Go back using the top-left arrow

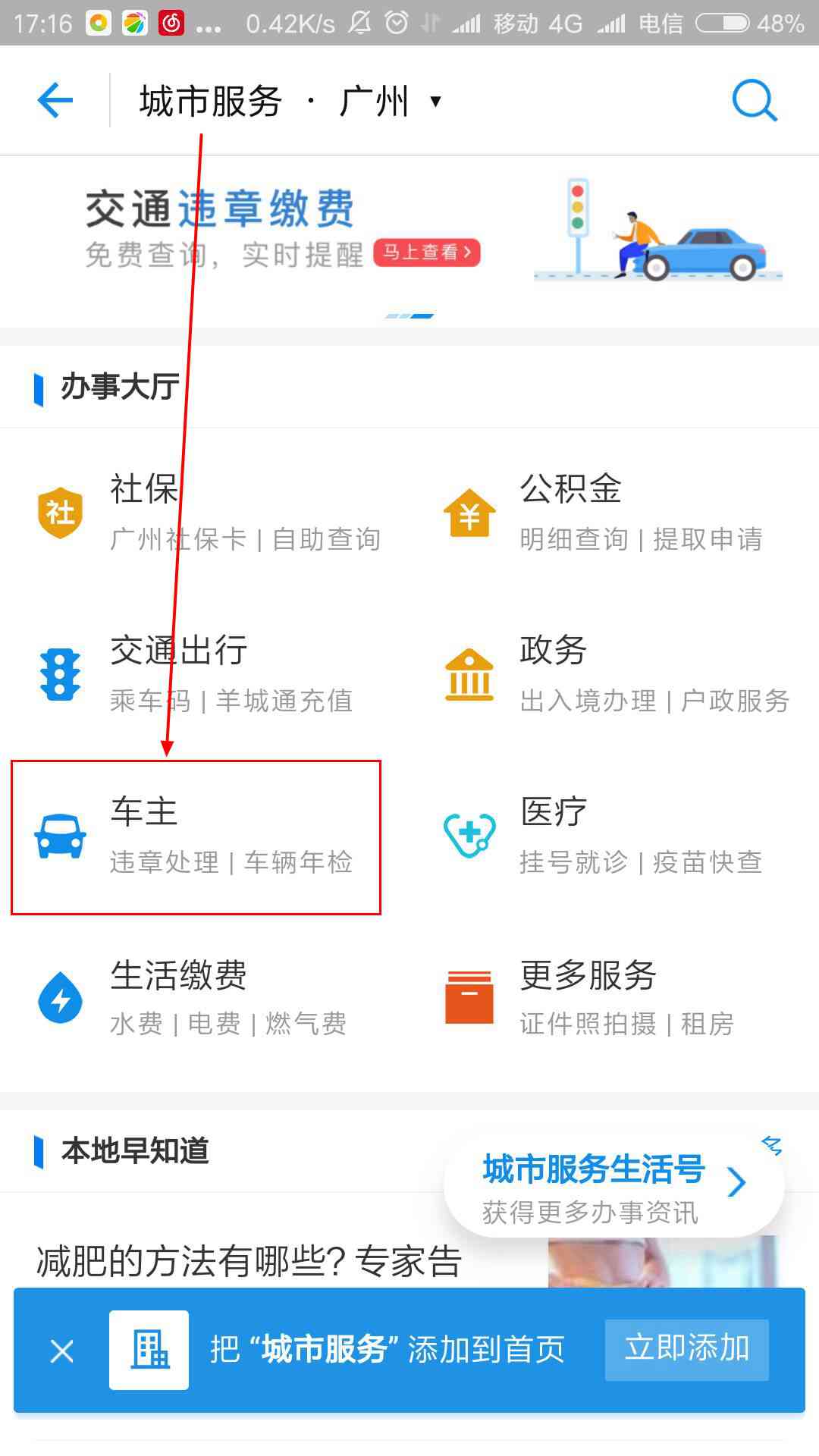pos(55,100)
